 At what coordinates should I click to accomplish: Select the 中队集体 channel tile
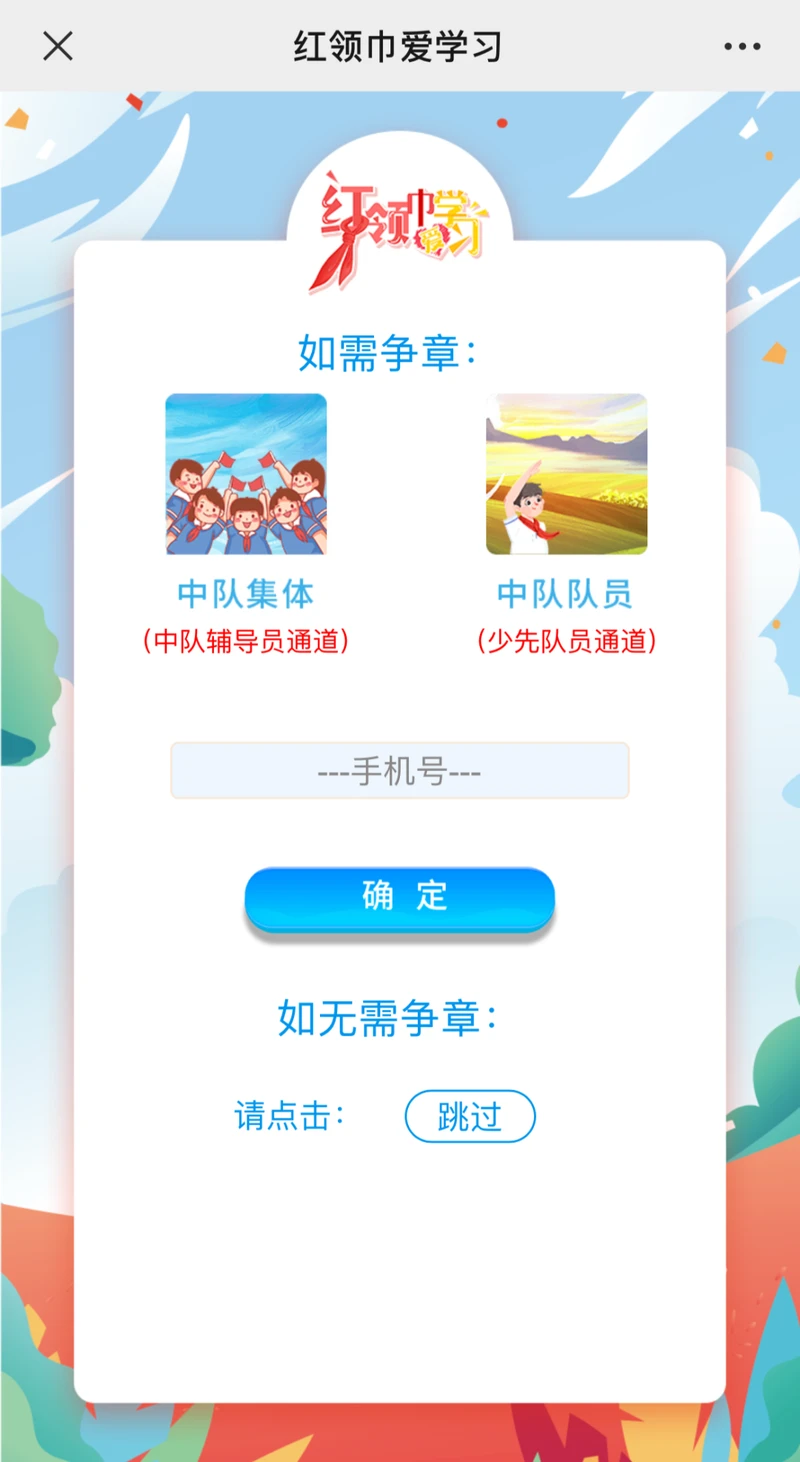click(x=246, y=474)
